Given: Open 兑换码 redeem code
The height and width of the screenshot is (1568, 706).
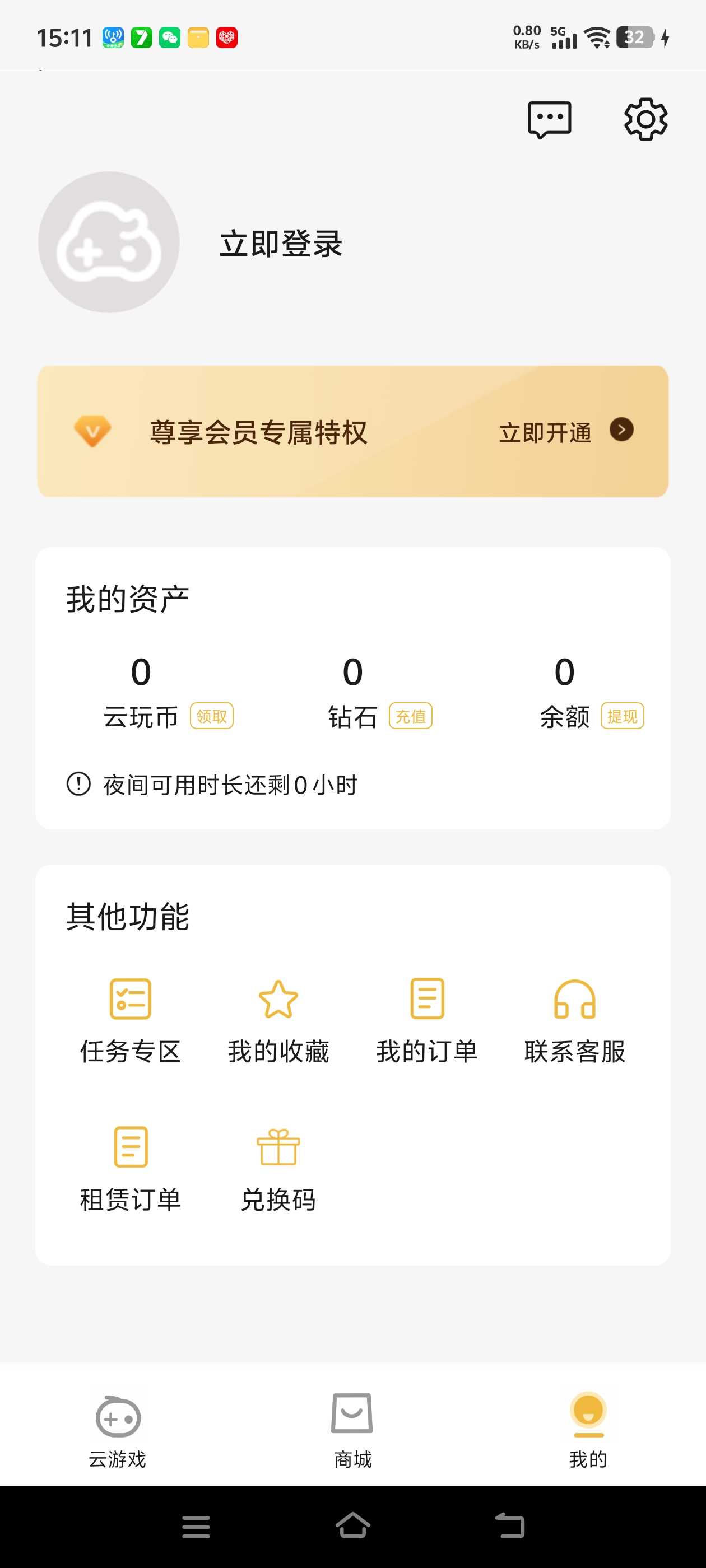Looking at the screenshot, I should [x=278, y=1169].
